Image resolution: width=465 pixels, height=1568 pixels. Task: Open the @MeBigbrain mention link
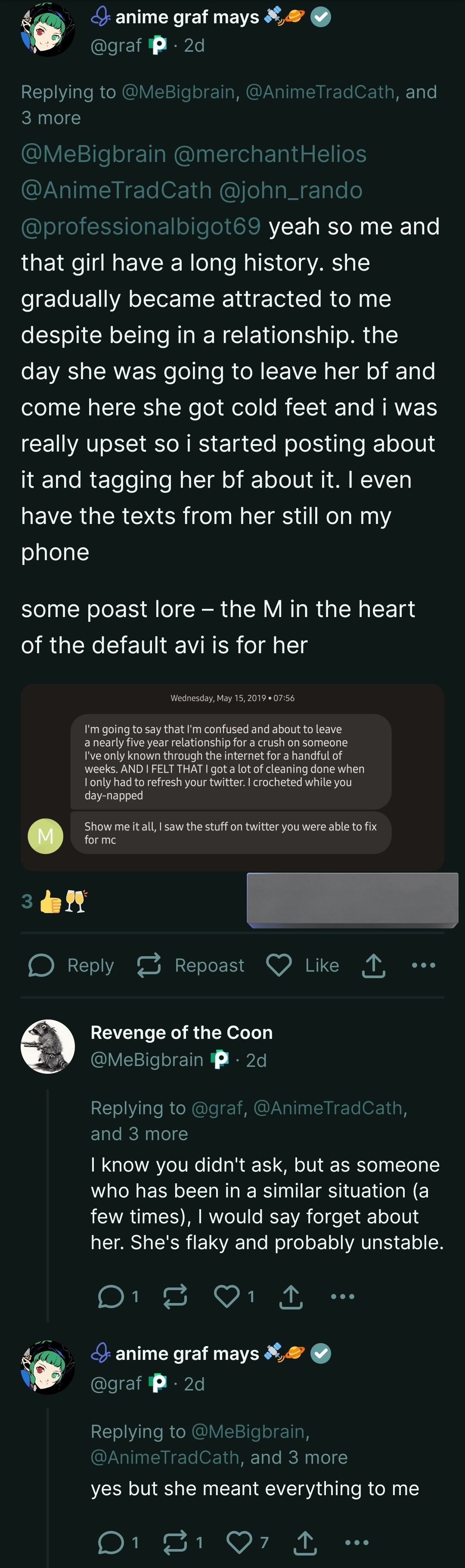click(x=93, y=154)
